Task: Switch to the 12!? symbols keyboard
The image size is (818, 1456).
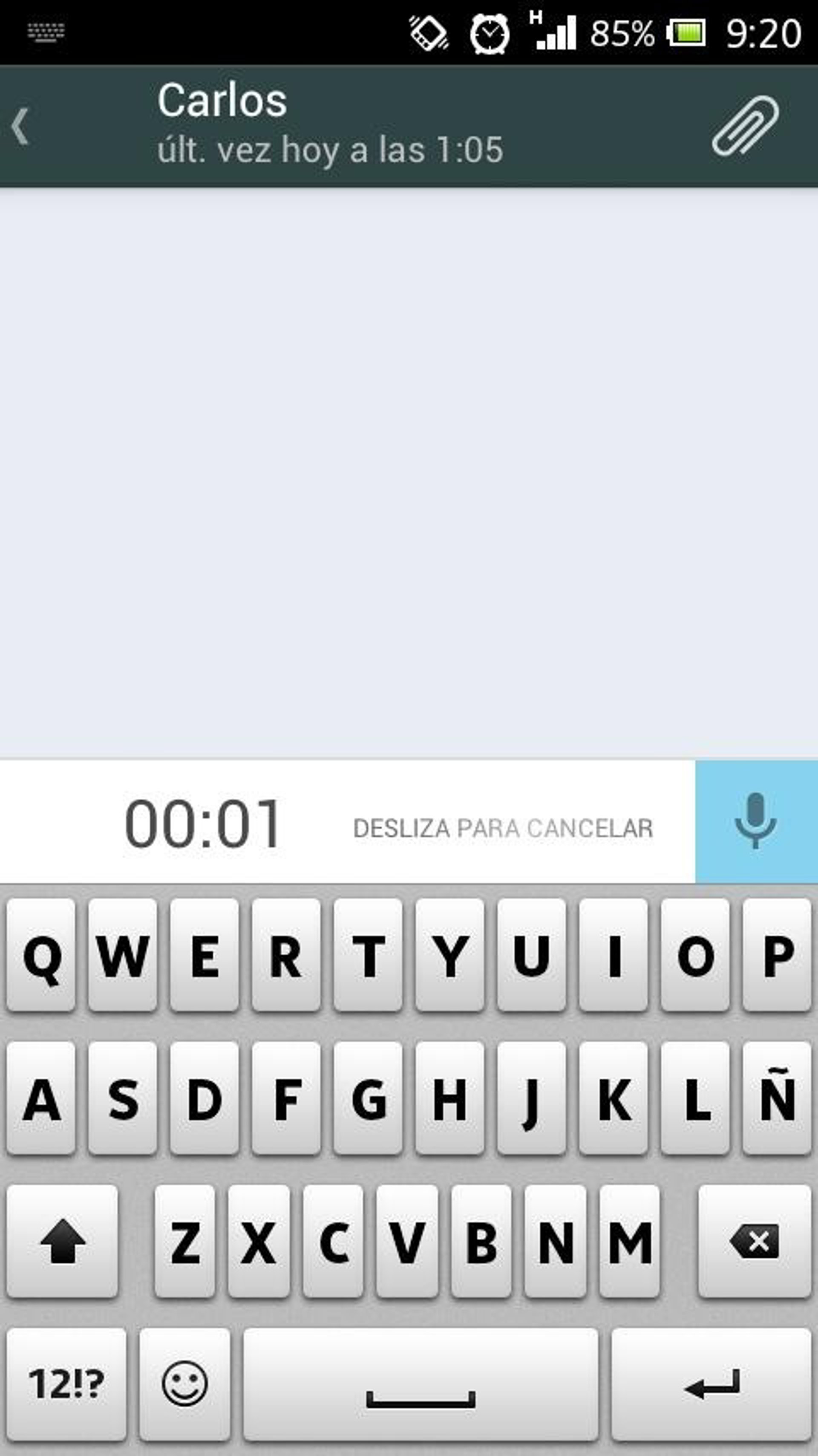Action: point(66,1384)
